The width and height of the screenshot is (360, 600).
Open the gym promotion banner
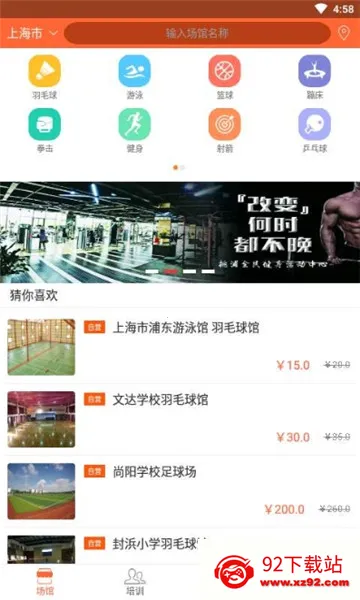point(180,232)
